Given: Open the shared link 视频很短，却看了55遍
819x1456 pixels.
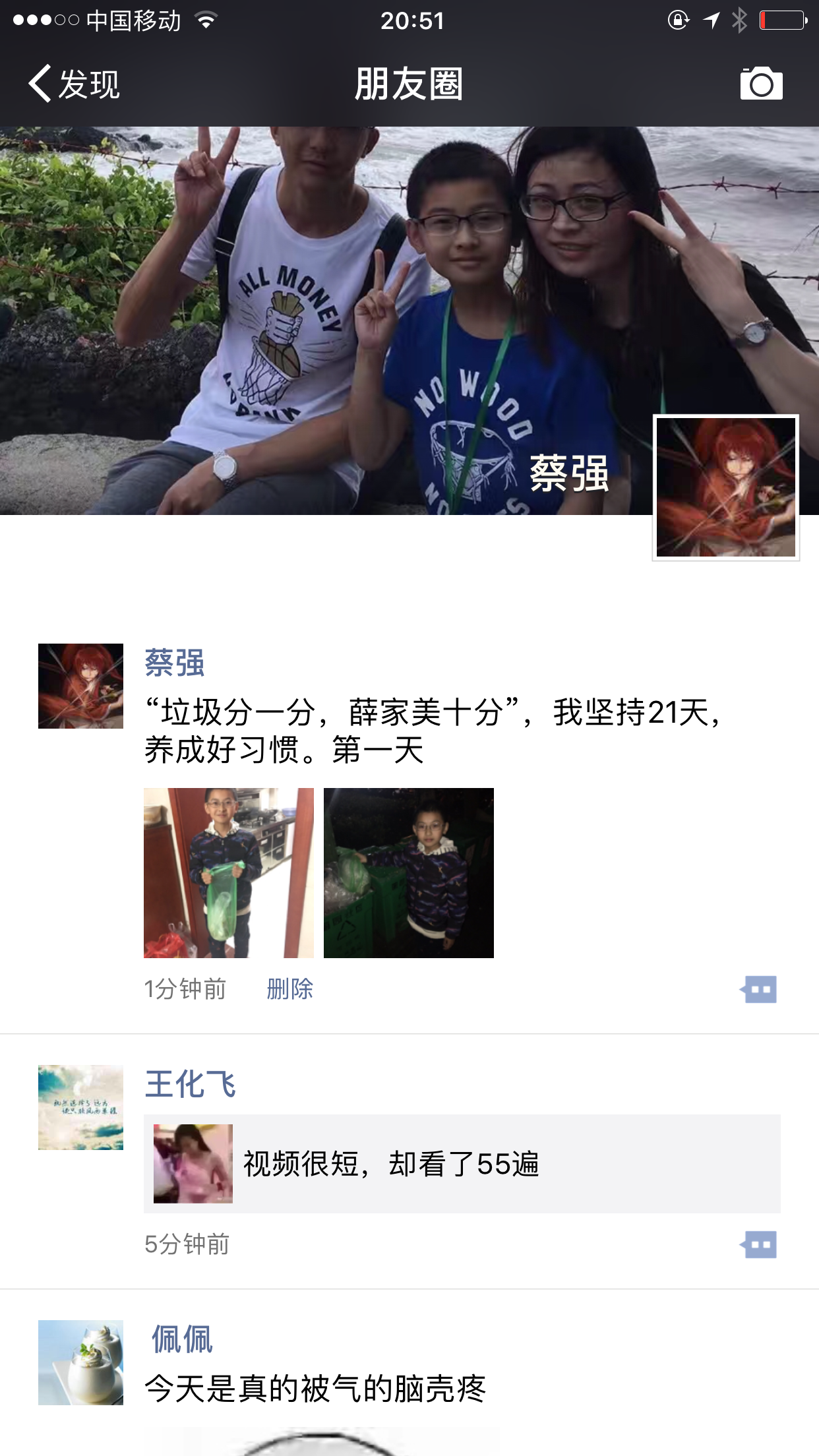Looking at the screenshot, I should (462, 1164).
